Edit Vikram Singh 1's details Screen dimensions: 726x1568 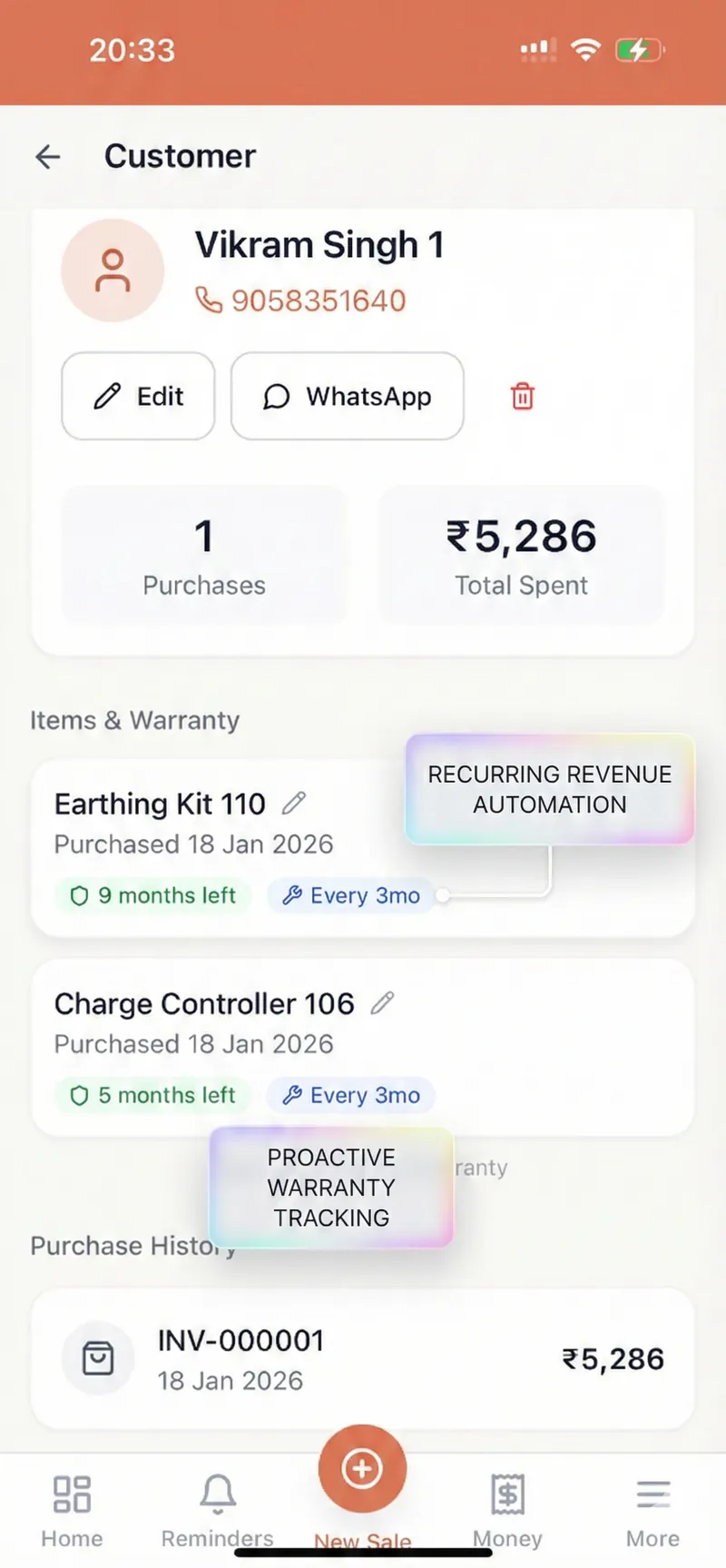tap(138, 396)
